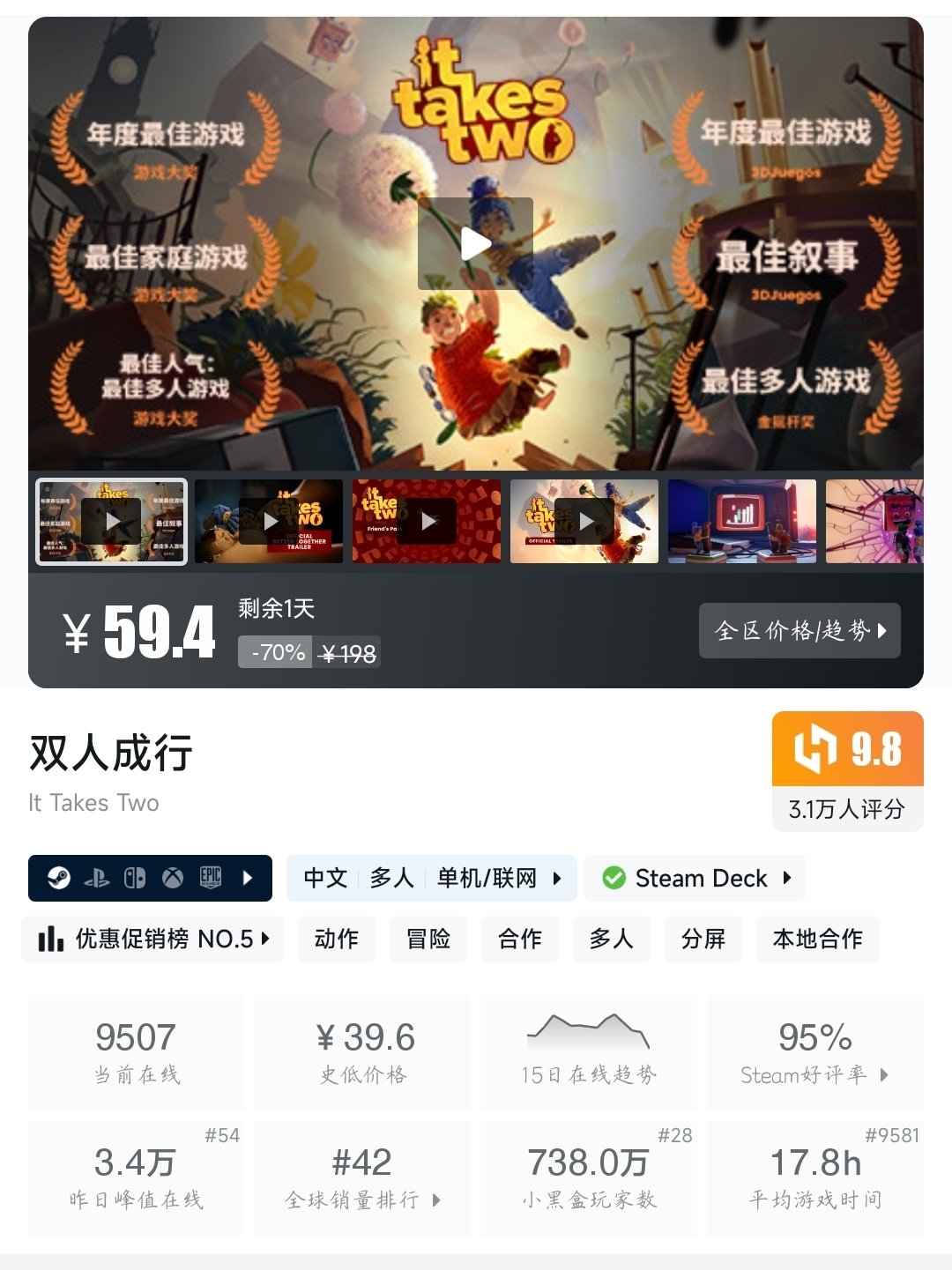
Task: Play the It Takes Two main trailer
Action: tap(475, 244)
